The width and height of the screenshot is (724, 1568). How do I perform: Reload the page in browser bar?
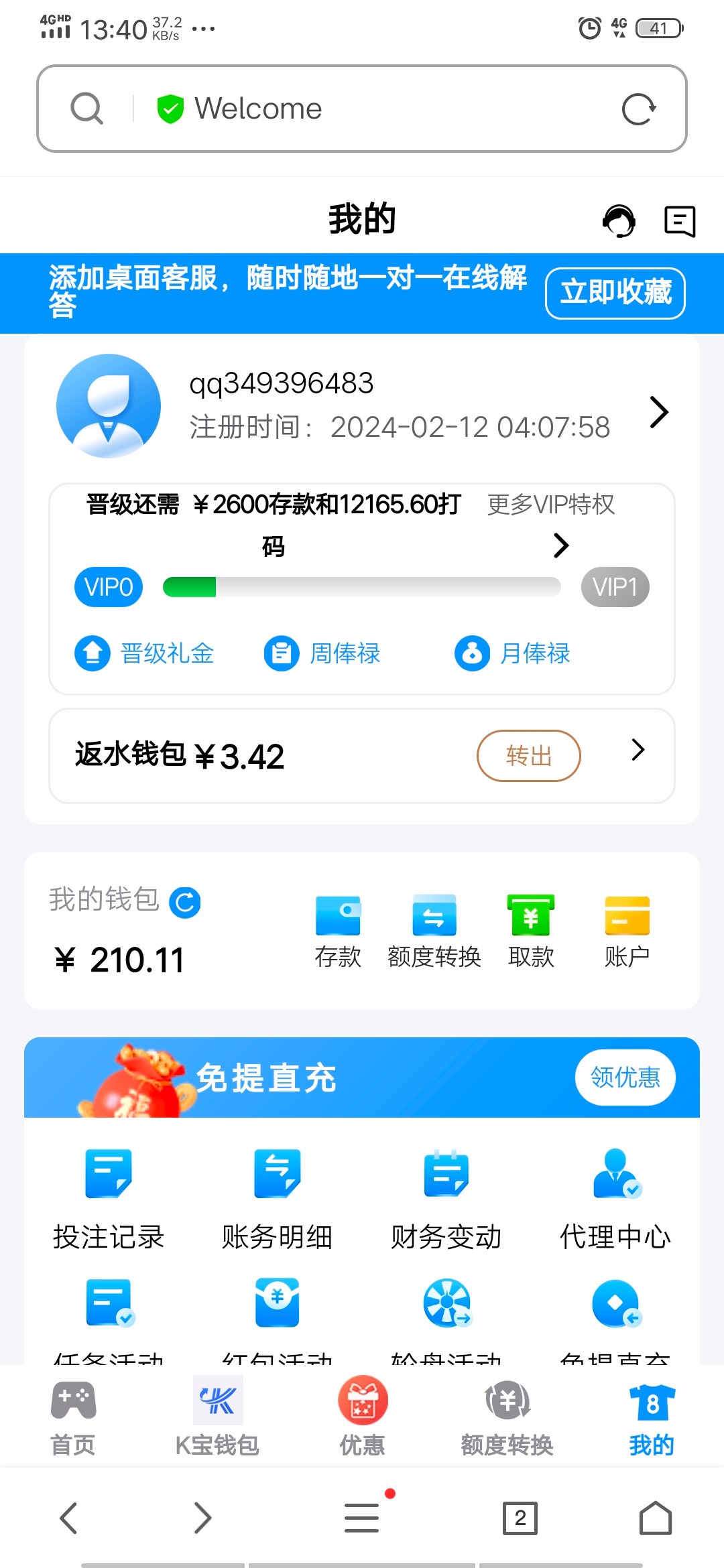click(638, 109)
